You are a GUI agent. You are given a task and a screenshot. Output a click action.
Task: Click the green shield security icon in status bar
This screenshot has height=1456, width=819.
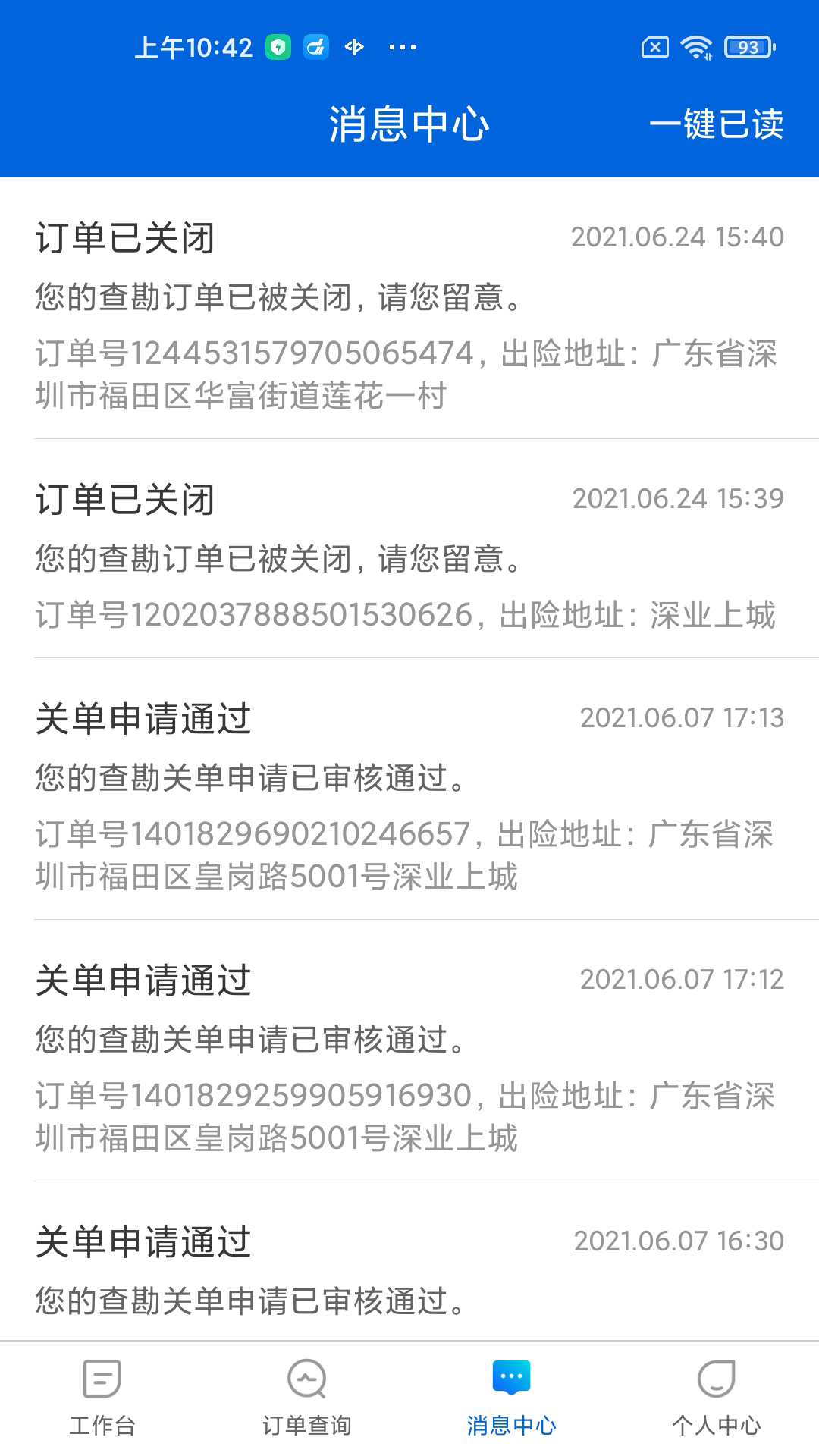pos(279,47)
